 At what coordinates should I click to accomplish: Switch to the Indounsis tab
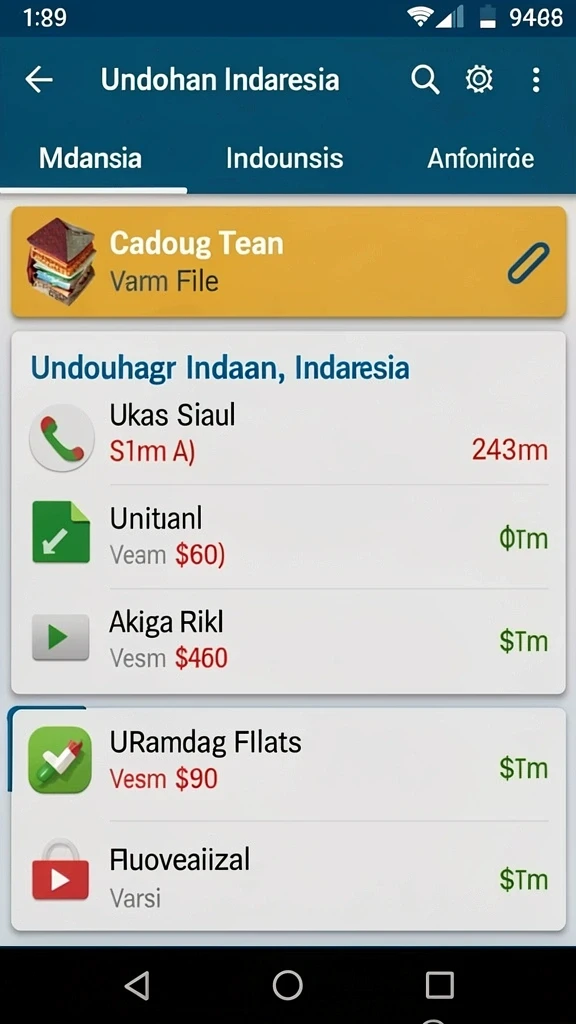tap(285, 159)
